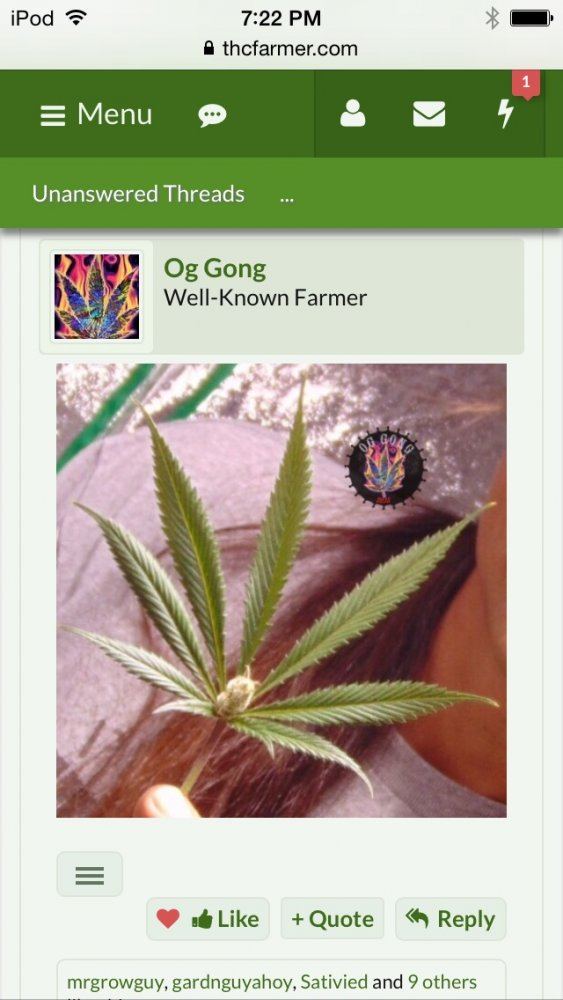Like Og Gong's post
Screen dimensions: 563x1000
(208, 919)
